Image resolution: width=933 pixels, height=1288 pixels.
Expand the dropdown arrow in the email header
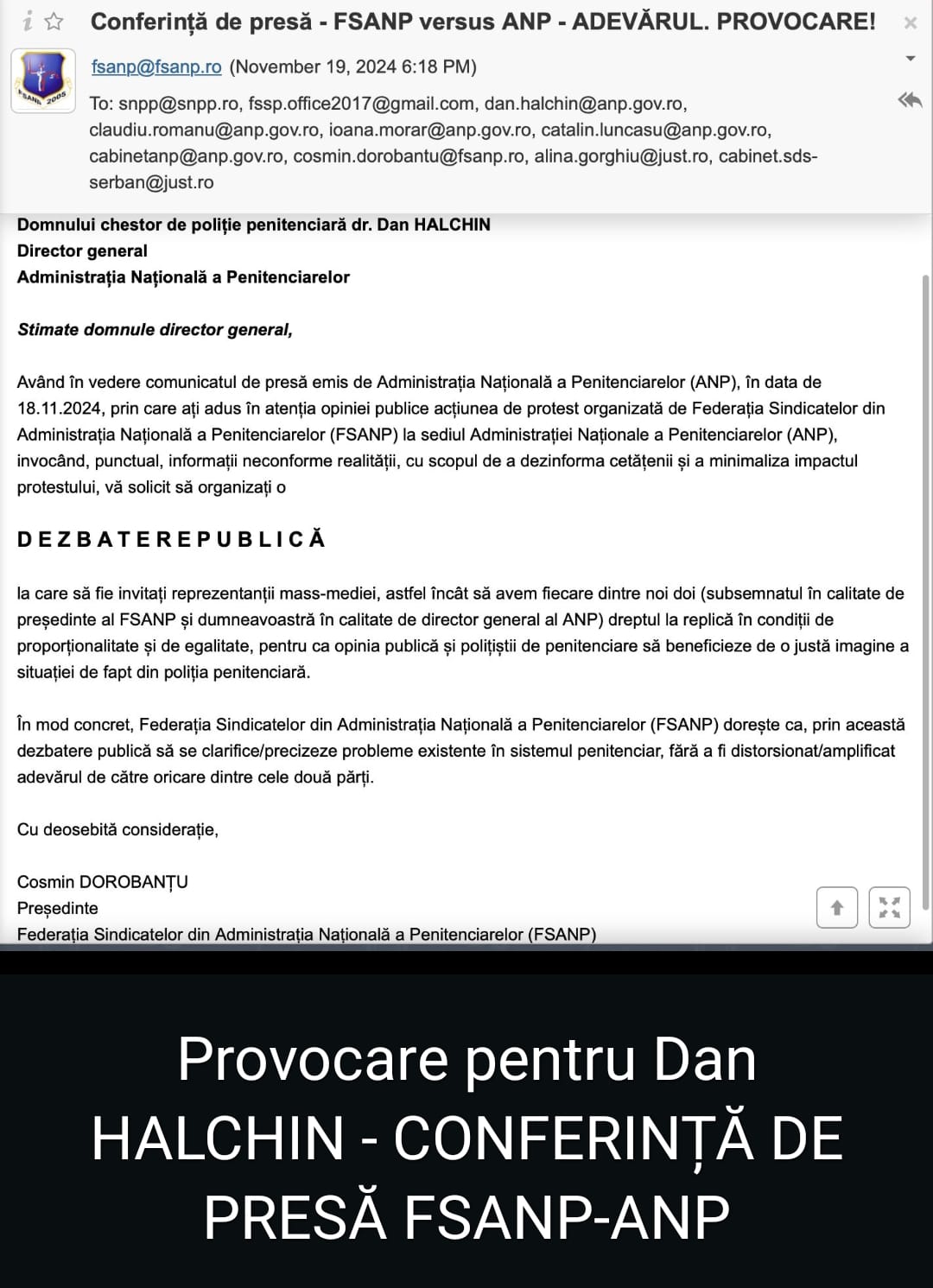click(x=910, y=59)
